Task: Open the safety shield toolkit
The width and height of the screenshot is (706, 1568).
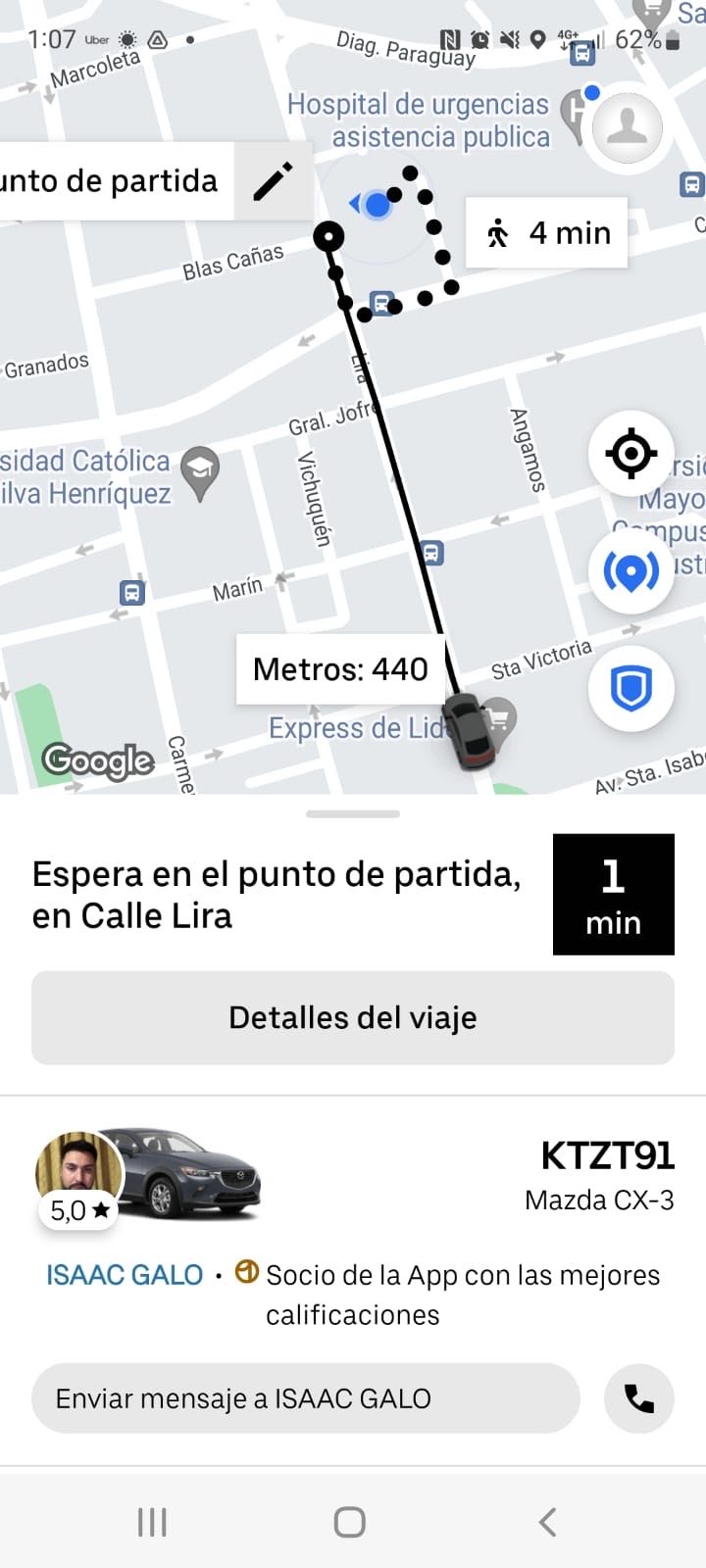Action: [x=630, y=689]
